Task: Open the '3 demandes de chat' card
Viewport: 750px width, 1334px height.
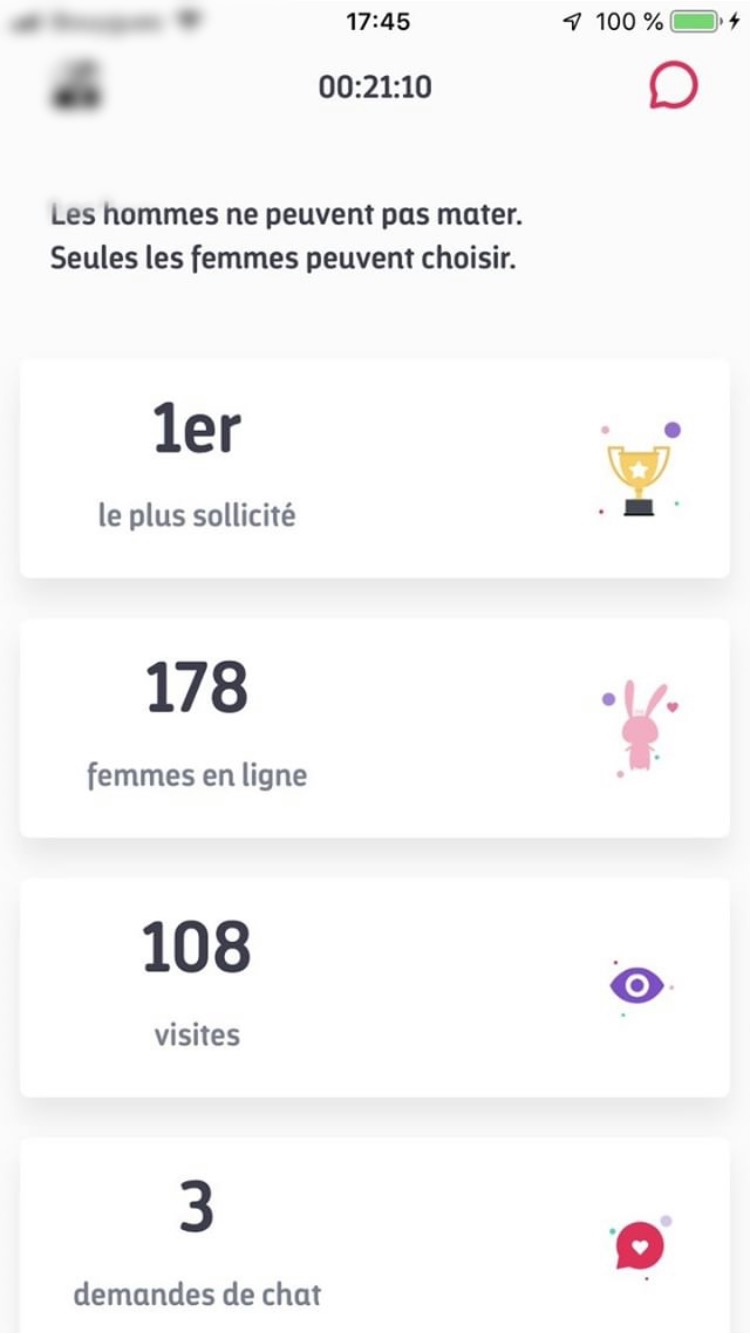Action: (x=375, y=1236)
